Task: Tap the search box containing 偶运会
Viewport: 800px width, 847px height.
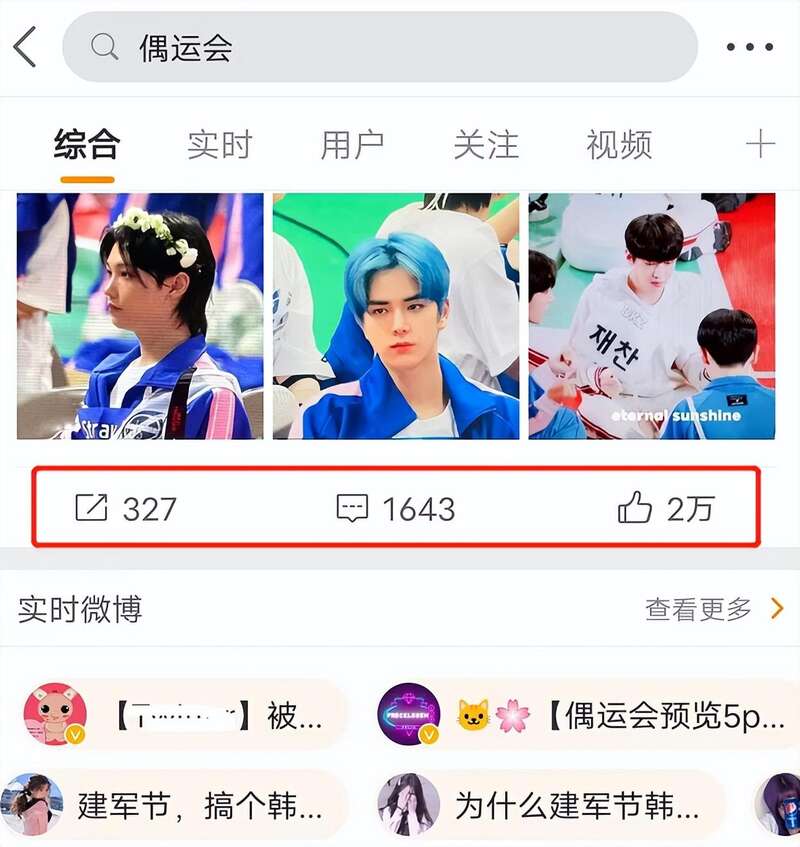Action: 380,47
